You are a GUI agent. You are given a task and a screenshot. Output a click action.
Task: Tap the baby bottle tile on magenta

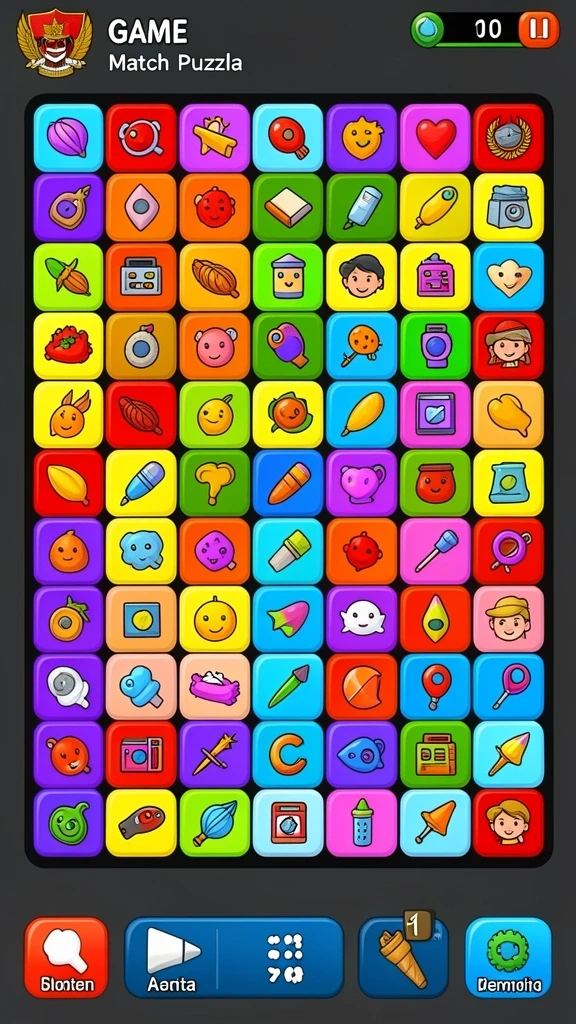click(362, 823)
